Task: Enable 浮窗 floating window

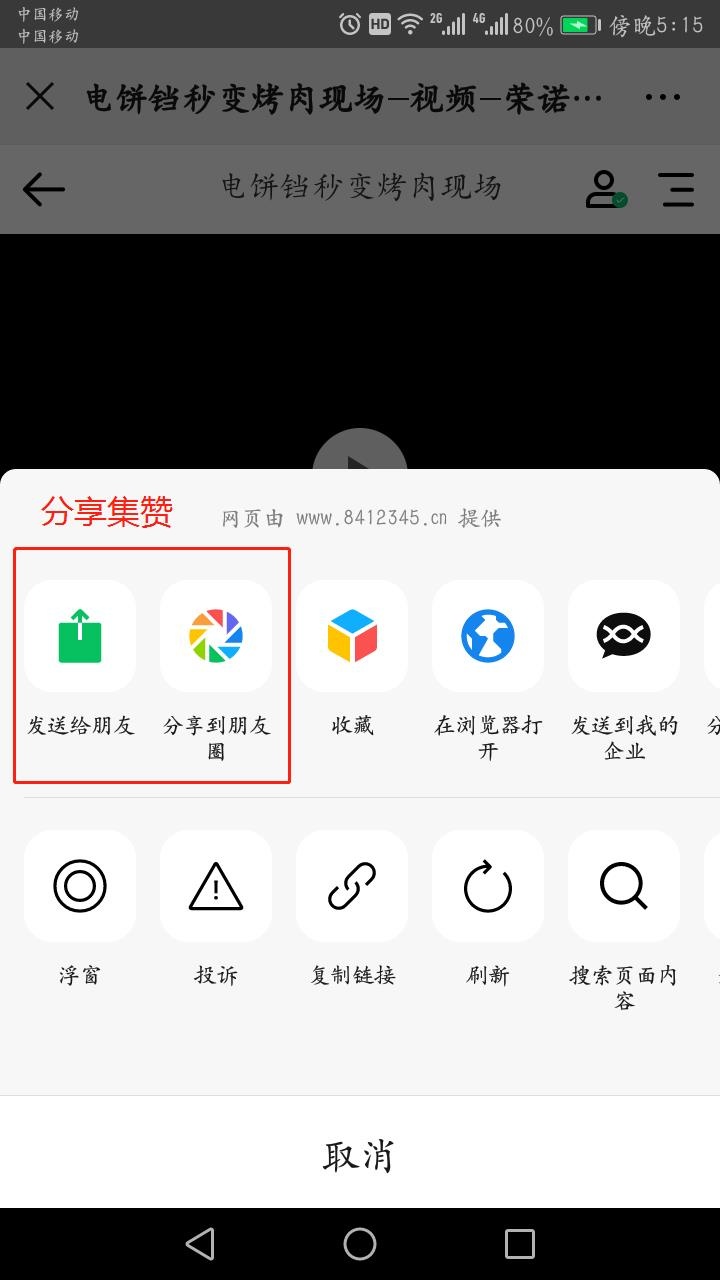Action: [x=80, y=887]
